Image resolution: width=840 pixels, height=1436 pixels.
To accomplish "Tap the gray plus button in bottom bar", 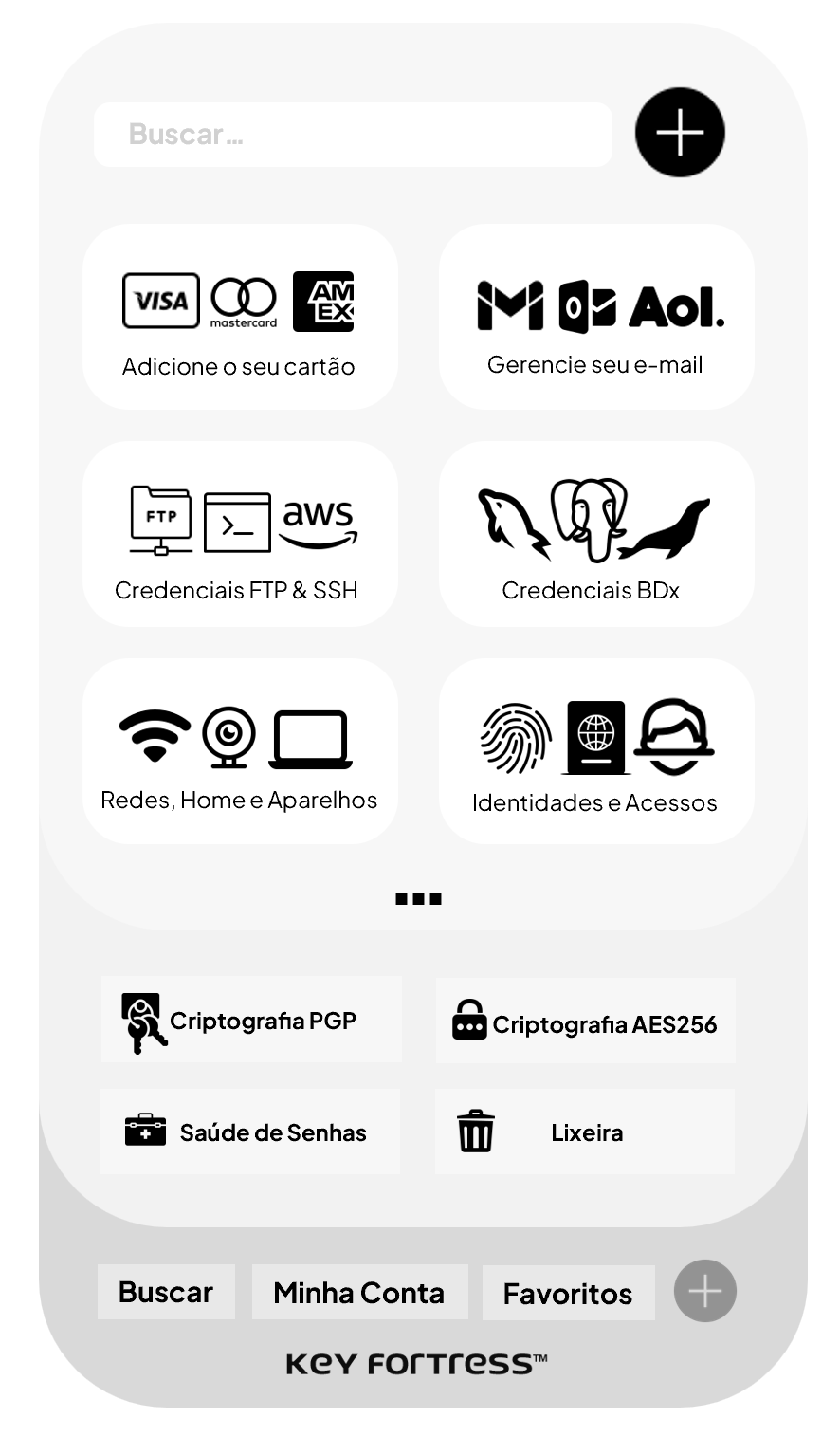I will pos(704,1291).
